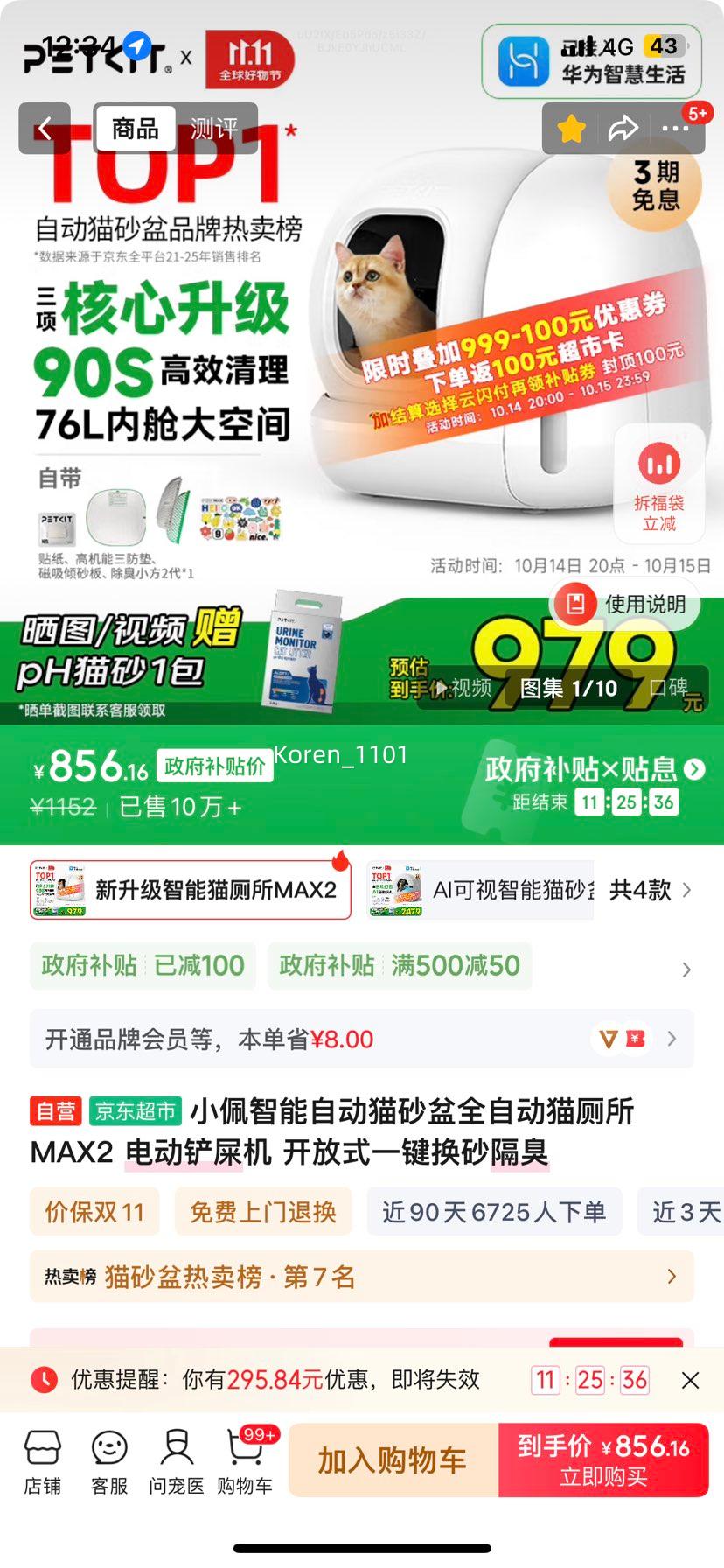Viewport: 724px width, 1568px height.
Task: Visit the 店铺 store page
Action: tap(42, 1462)
